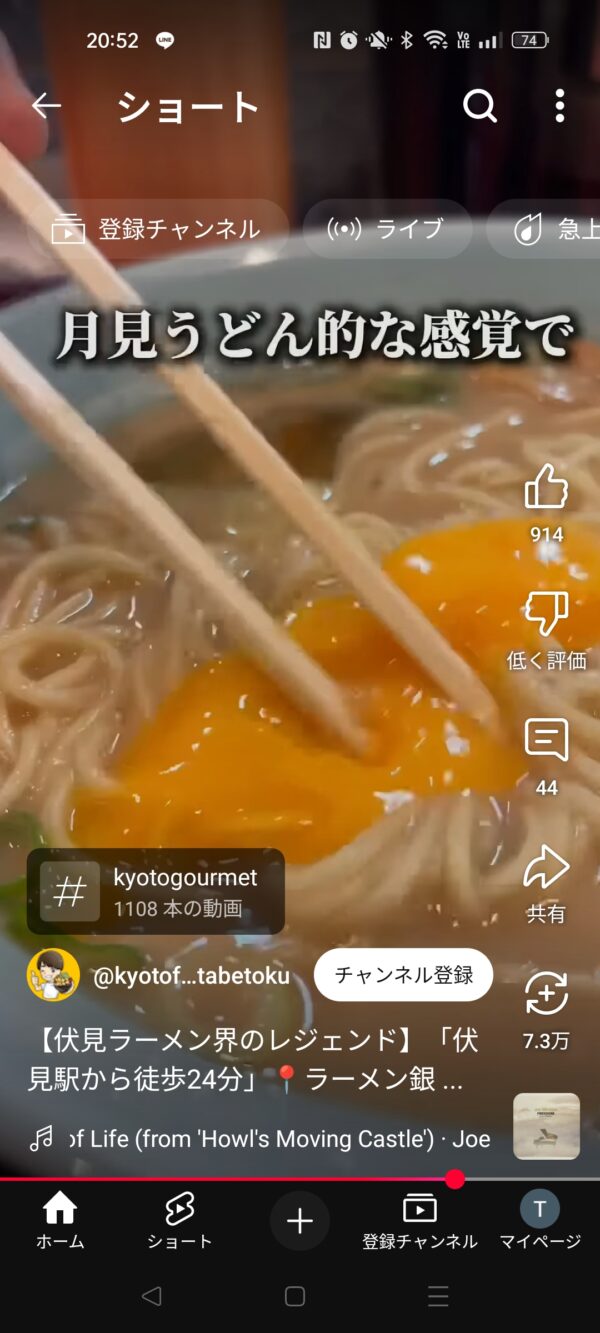Switch to the 登録チャンネル bottom tab
The image size is (600, 1333).
419,1221
